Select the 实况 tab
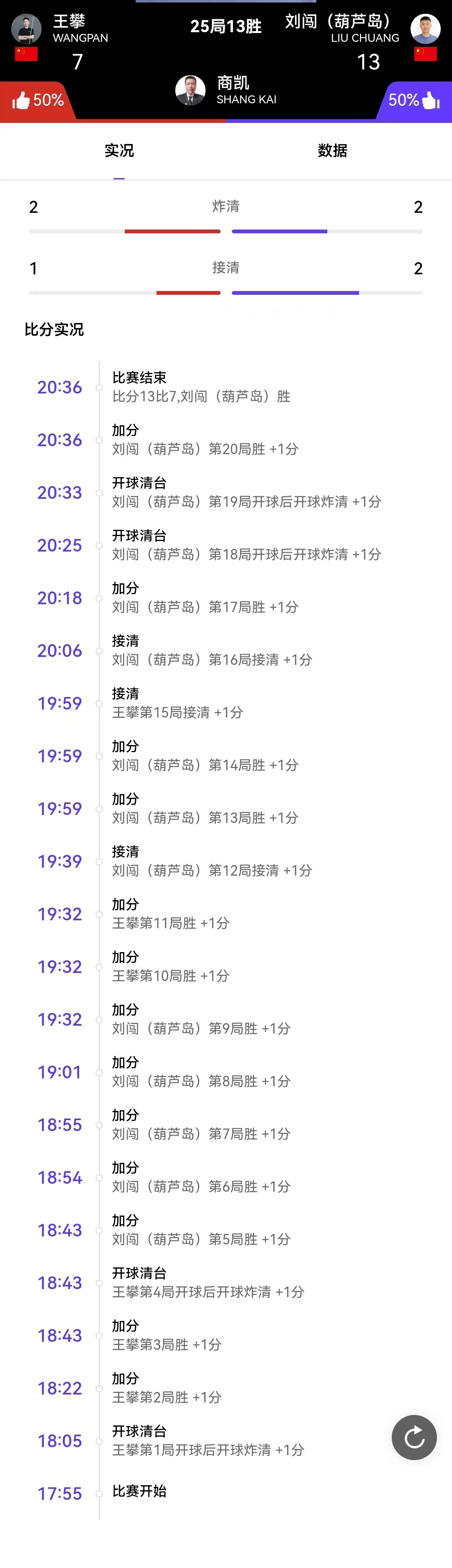452x1568 pixels. pyautogui.click(x=119, y=151)
